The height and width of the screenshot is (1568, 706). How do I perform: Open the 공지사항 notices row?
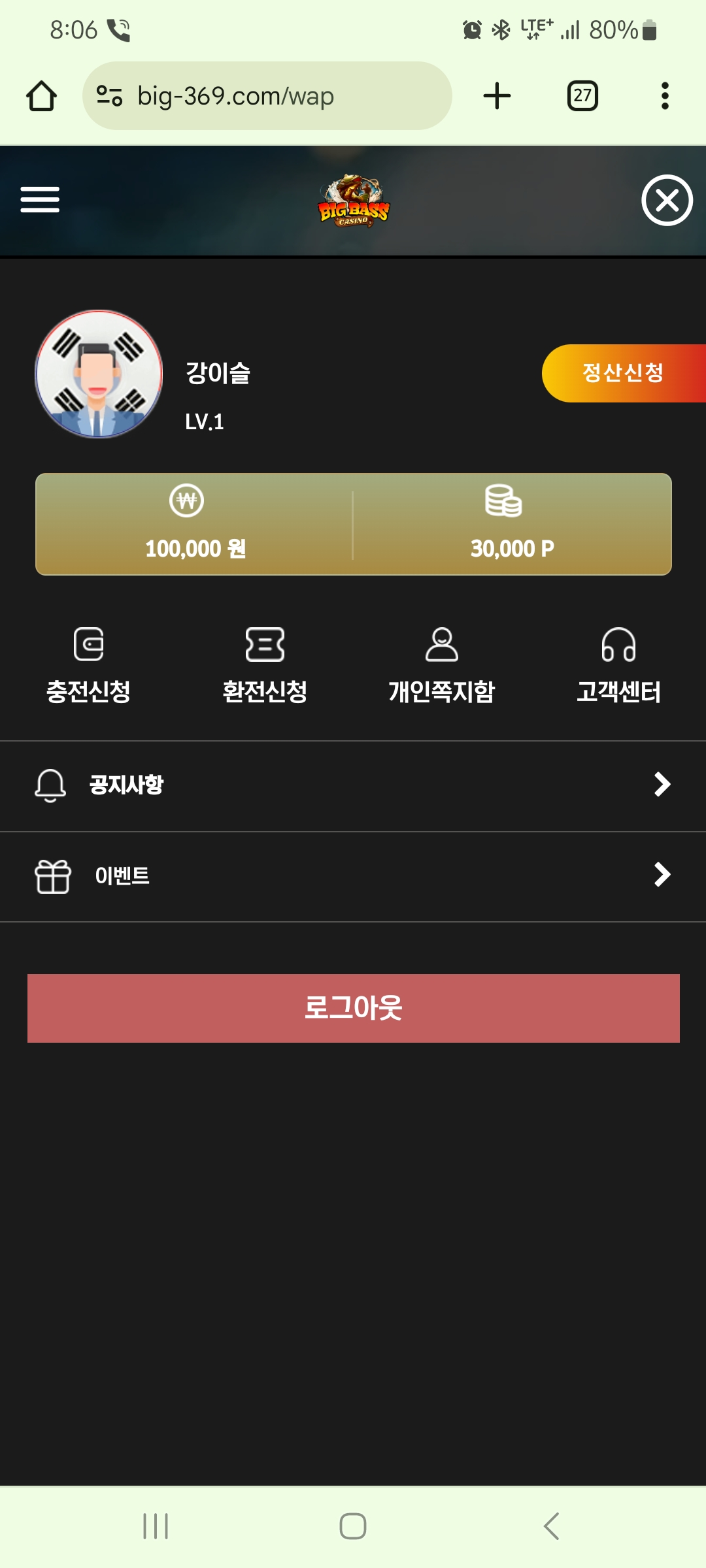tap(353, 785)
